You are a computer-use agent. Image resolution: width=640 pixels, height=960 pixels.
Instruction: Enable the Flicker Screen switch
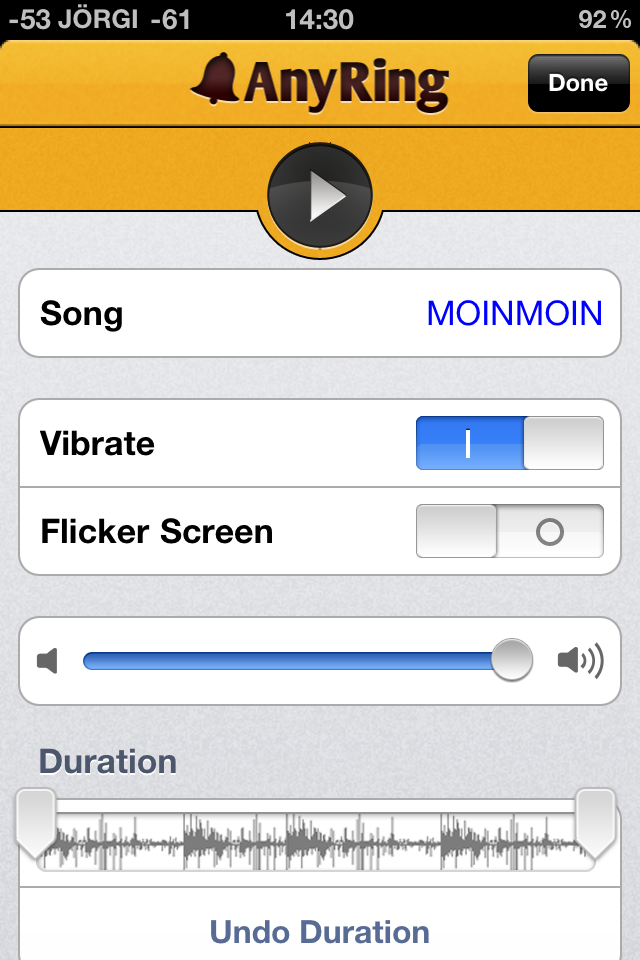pos(509,531)
